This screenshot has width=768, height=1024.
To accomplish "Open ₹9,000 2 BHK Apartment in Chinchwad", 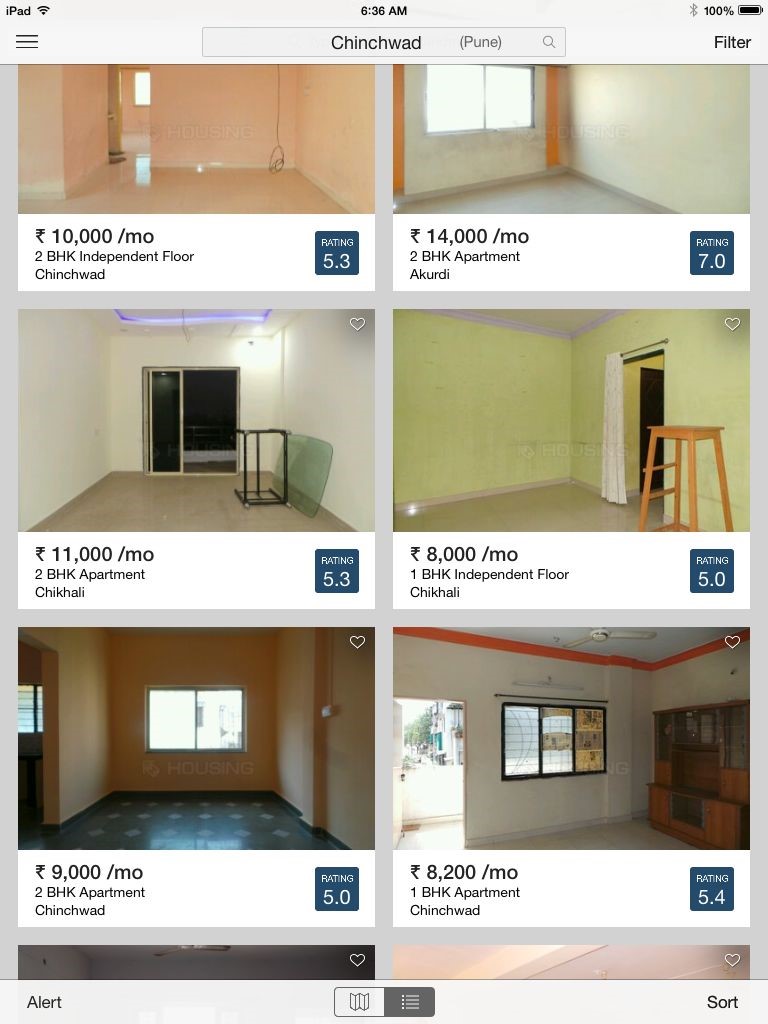I will 196,888.
